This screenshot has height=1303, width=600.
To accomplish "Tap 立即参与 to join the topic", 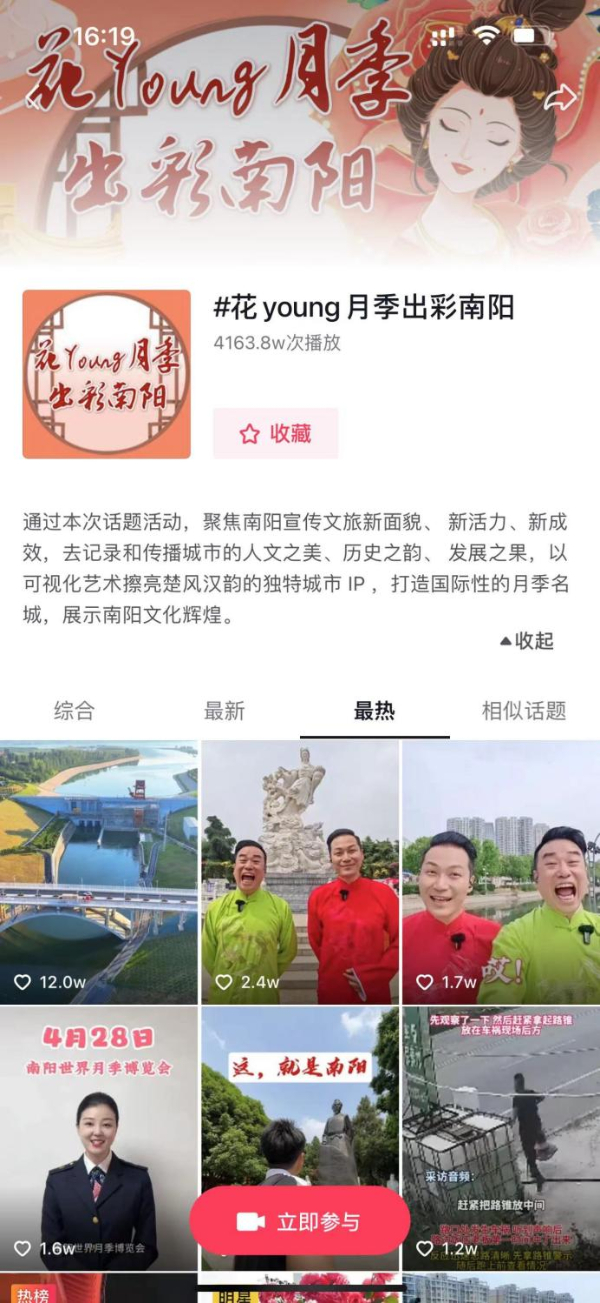I will tap(299, 1221).
